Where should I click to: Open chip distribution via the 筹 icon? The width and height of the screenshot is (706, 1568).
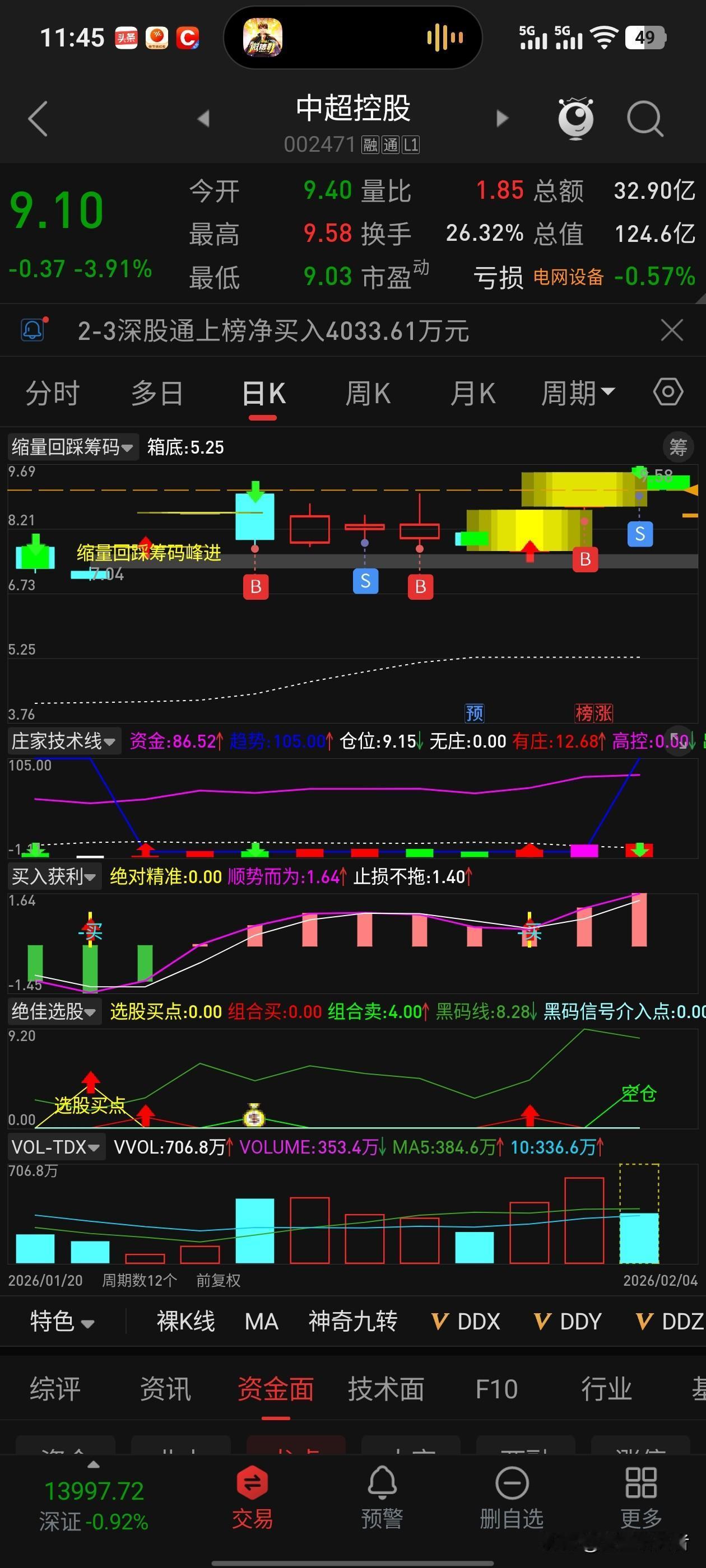(677, 447)
